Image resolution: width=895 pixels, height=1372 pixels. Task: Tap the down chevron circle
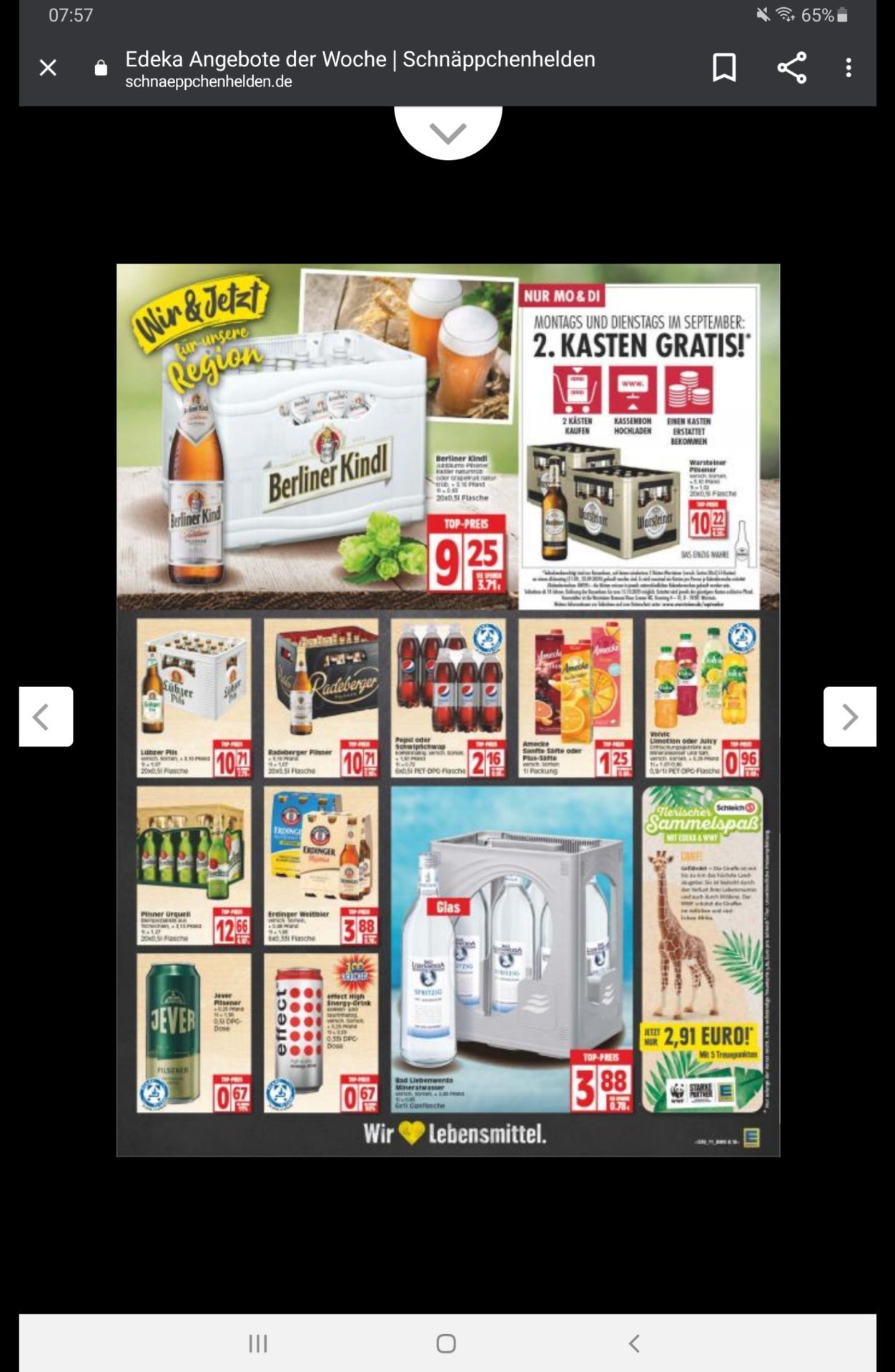tap(448, 132)
